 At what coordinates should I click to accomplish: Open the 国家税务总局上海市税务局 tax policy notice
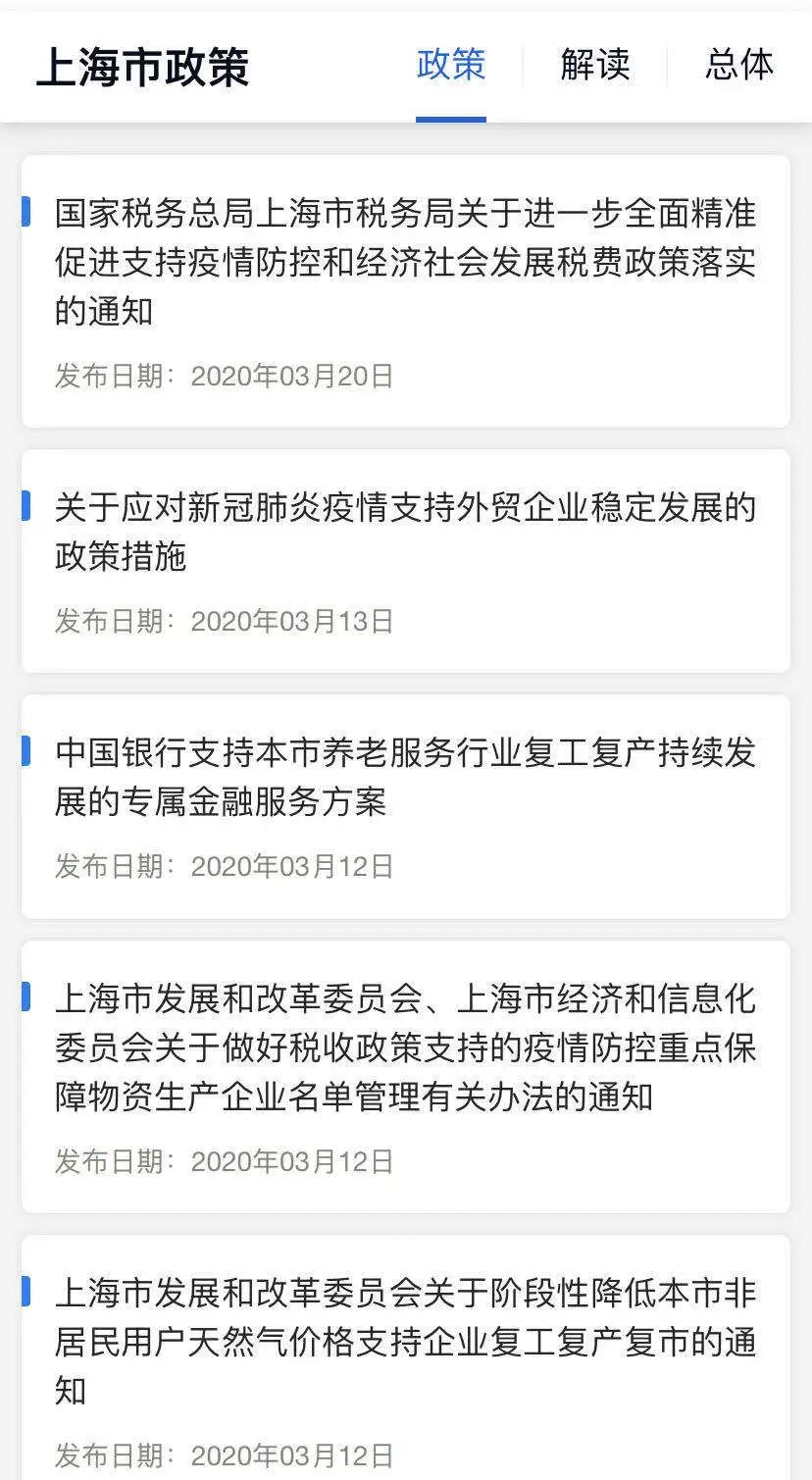point(405,262)
